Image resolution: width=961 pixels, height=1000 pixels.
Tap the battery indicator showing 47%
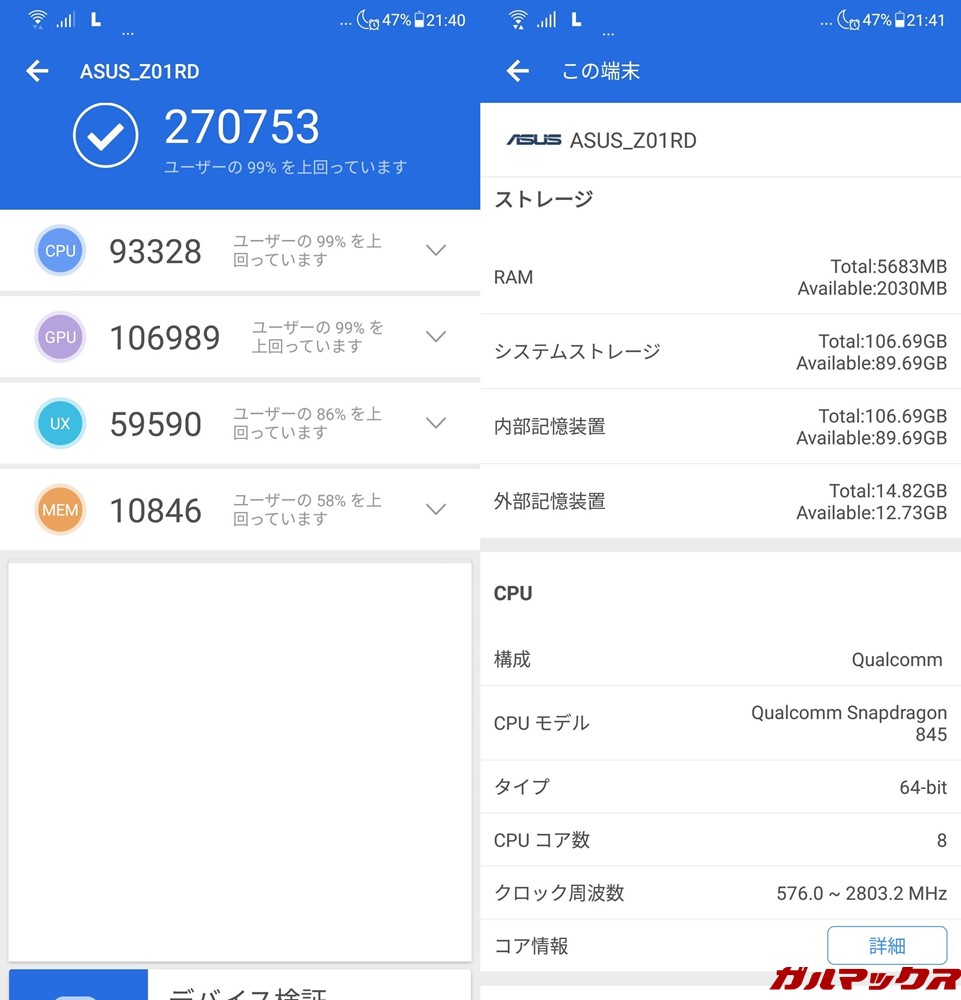pos(421,18)
